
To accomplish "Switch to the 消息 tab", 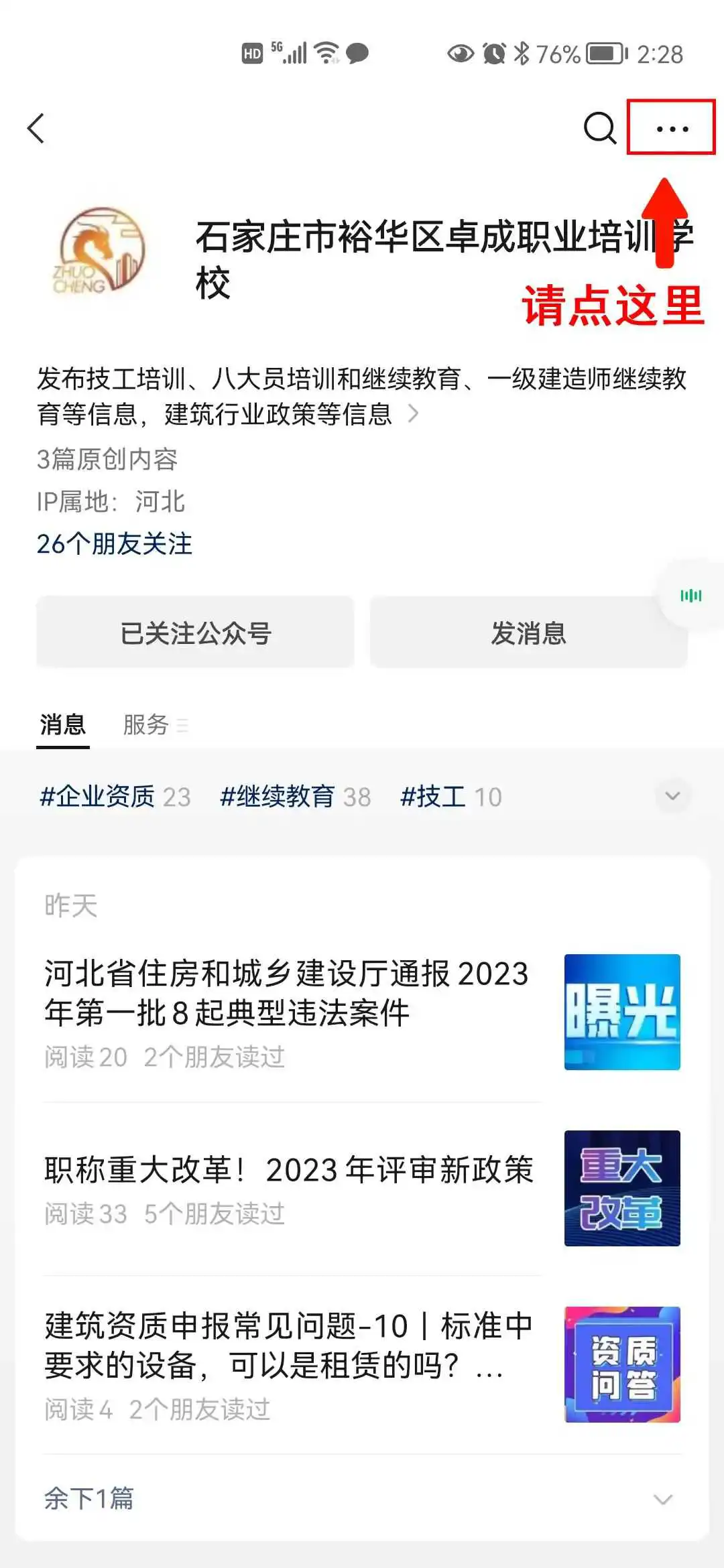I will pyautogui.click(x=63, y=725).
